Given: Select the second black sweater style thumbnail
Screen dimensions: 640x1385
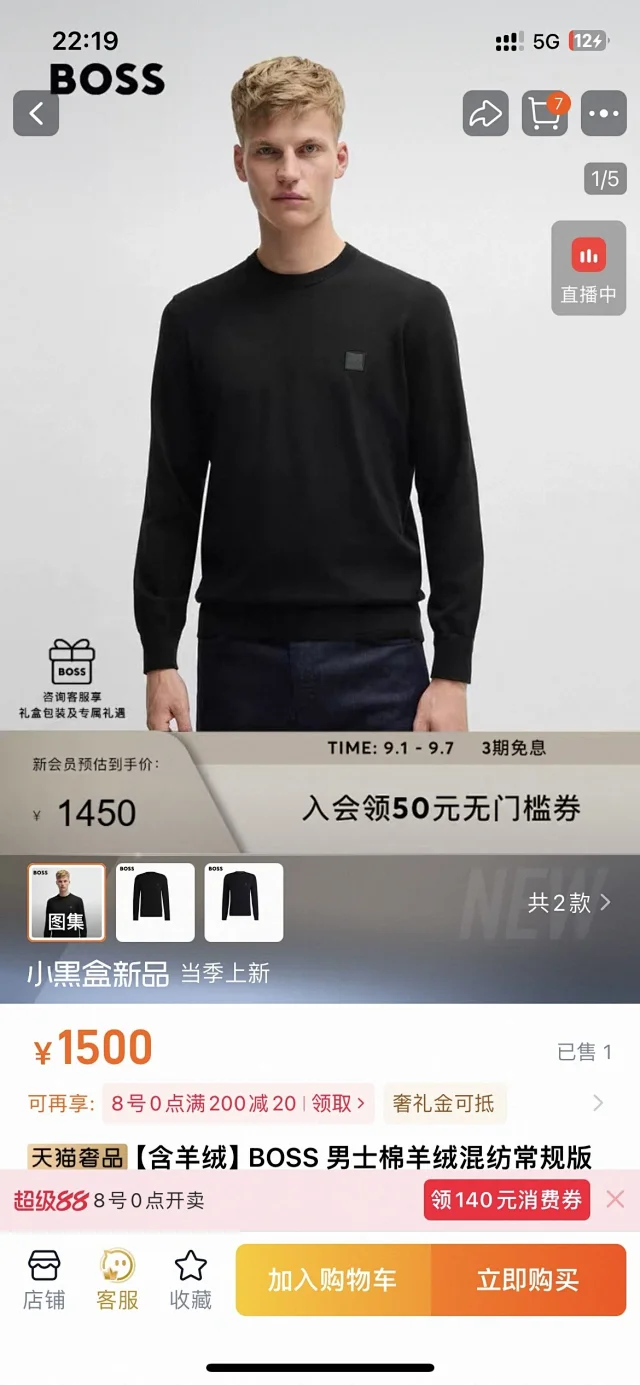Looking at the screenshot, I should tap(155, 902).
